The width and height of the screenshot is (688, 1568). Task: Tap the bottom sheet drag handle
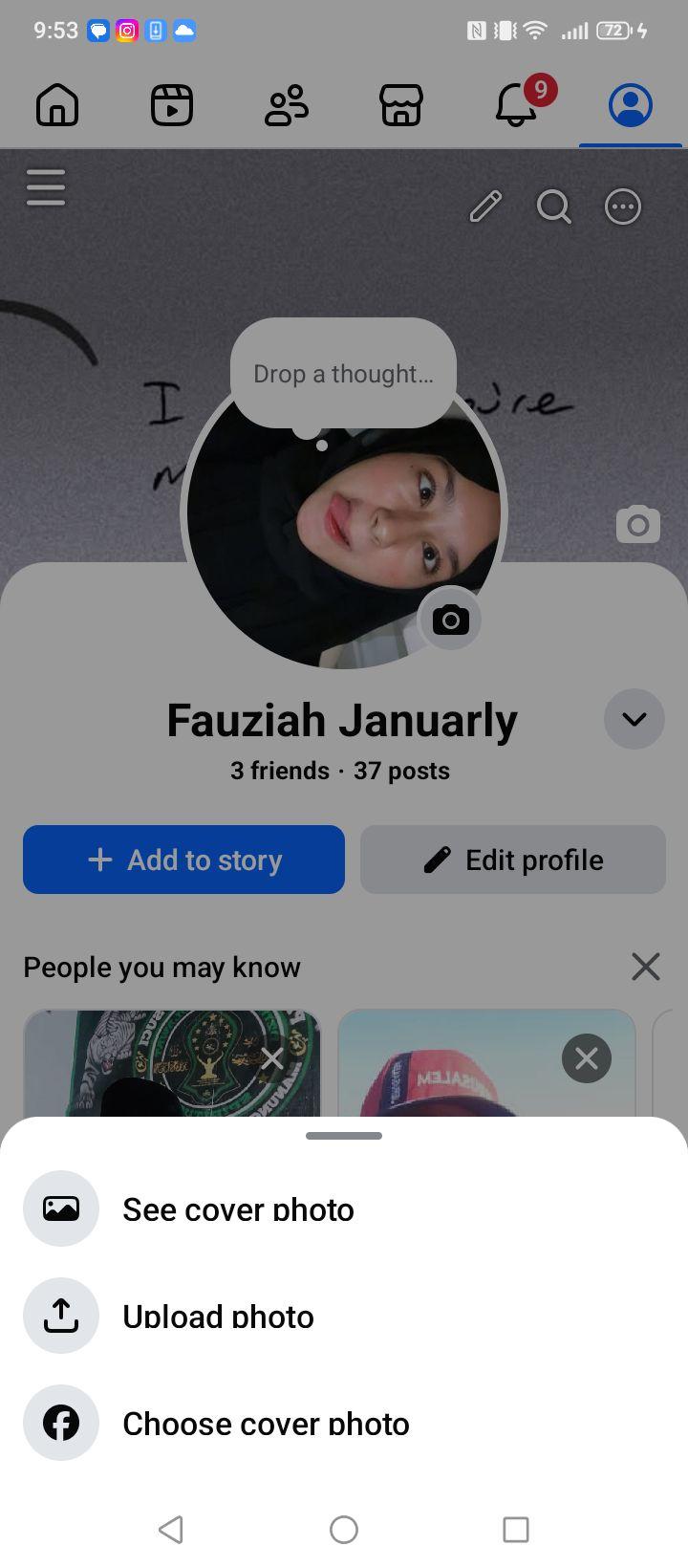[x=344, y=1136]
